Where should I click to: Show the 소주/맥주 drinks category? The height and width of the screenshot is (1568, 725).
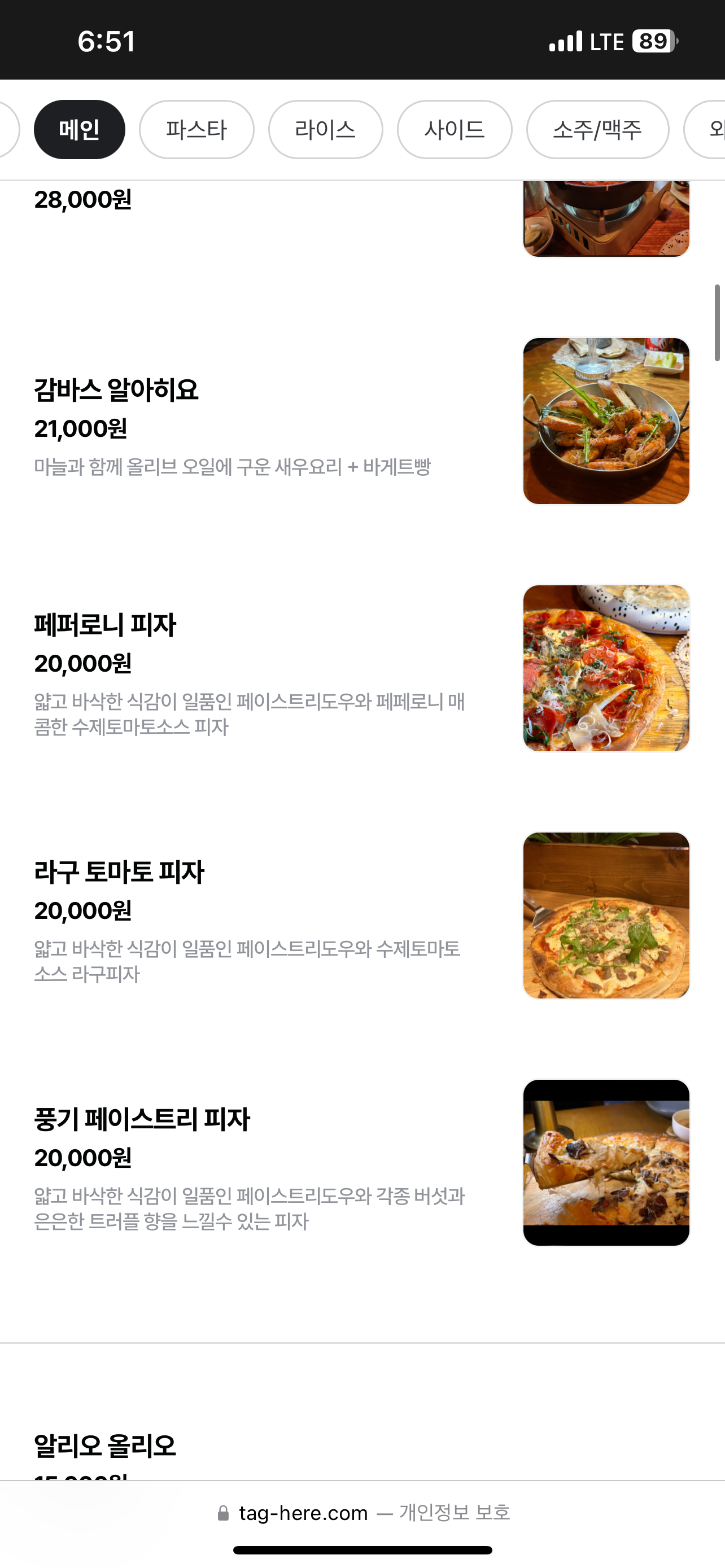coord(597,130)
